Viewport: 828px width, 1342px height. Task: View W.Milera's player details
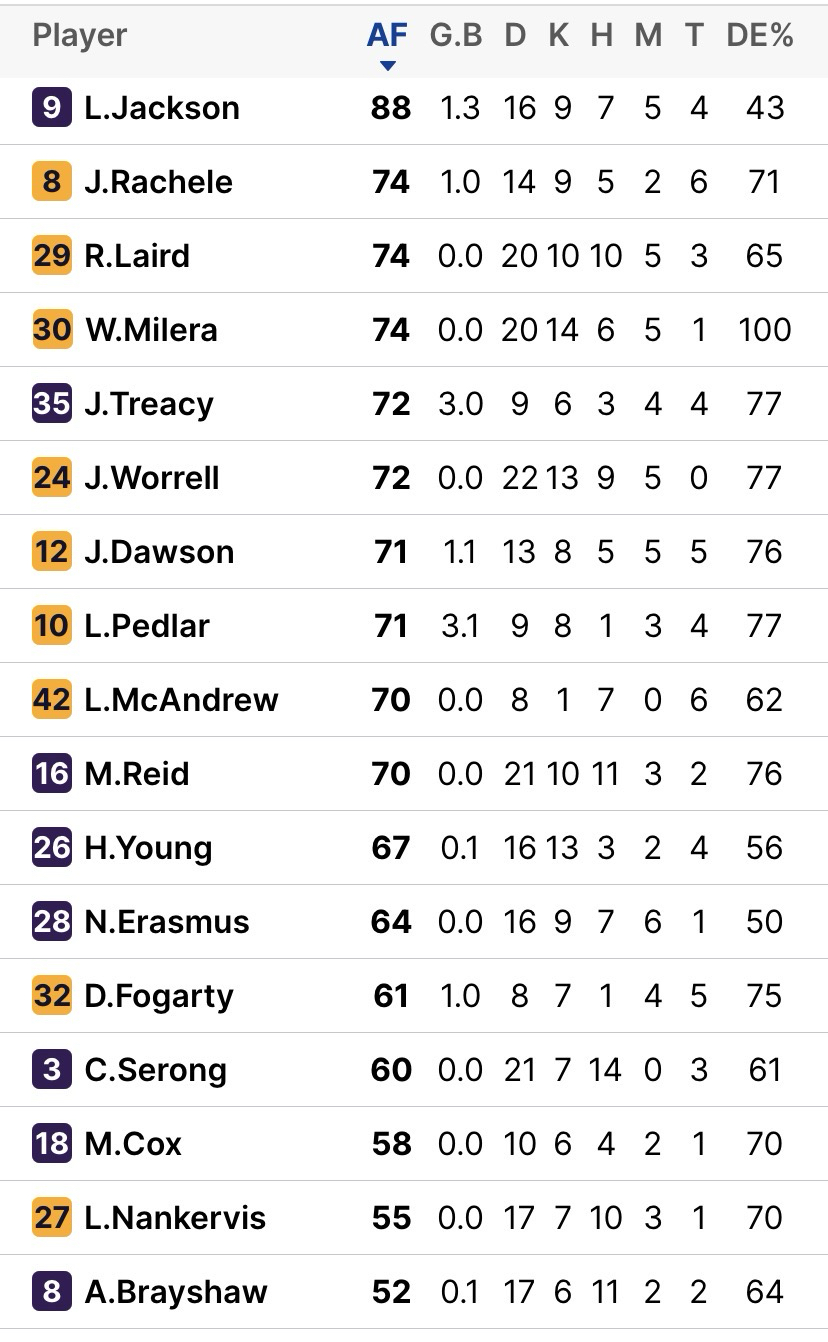(x=151, y=330)
